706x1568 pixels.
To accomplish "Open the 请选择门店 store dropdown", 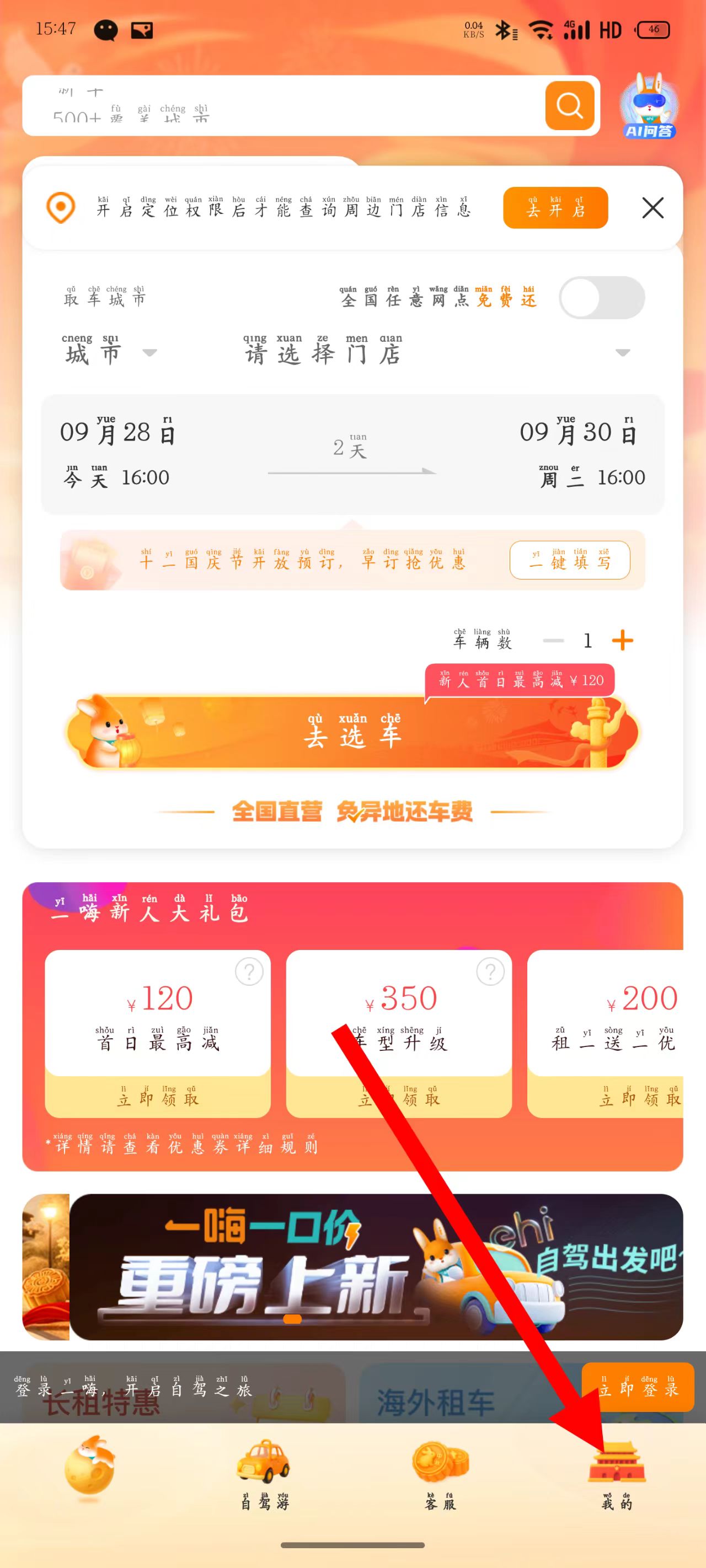I will [x=436, y=352].
